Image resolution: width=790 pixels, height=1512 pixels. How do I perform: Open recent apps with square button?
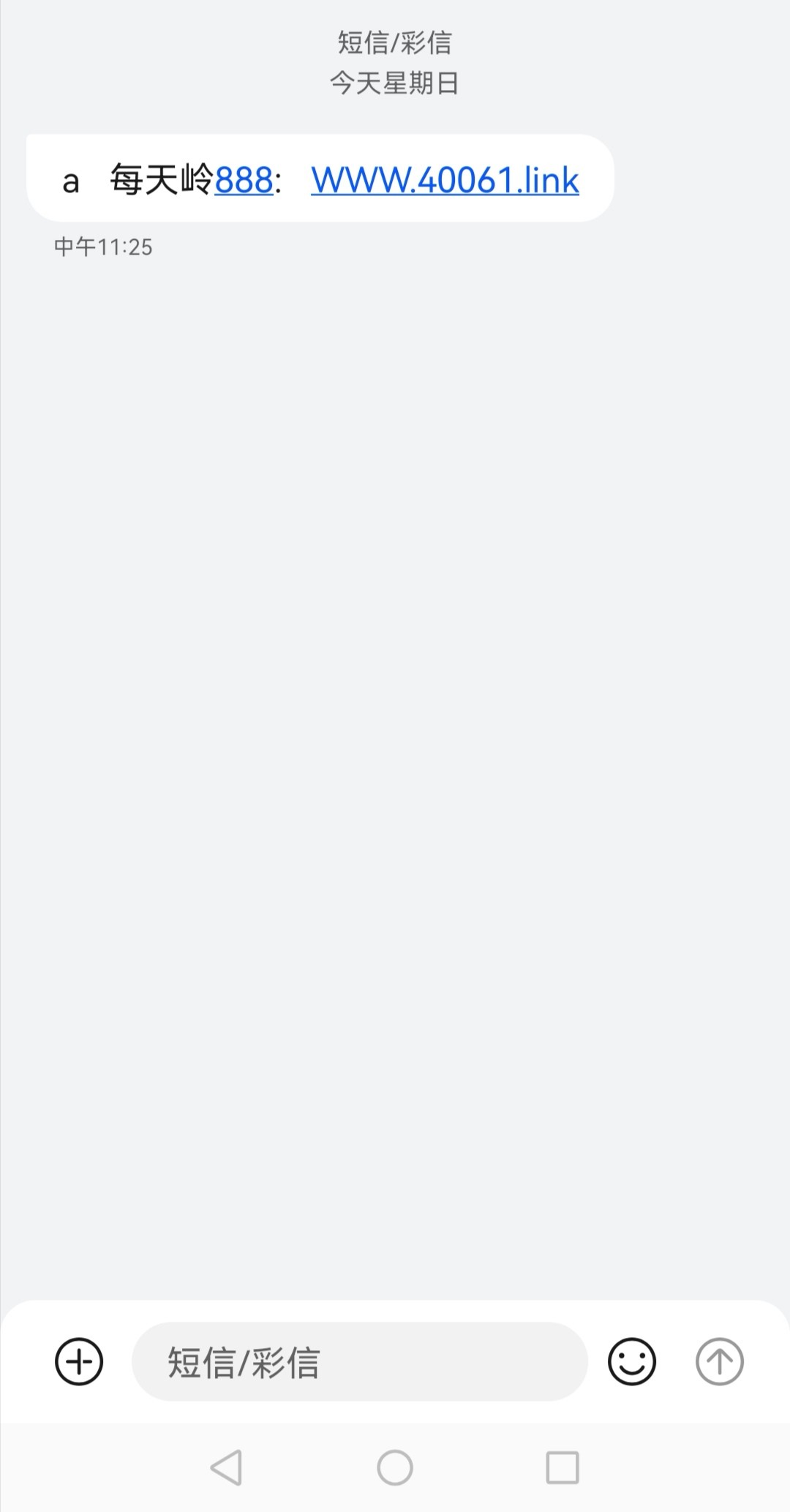pos(563,1467)
